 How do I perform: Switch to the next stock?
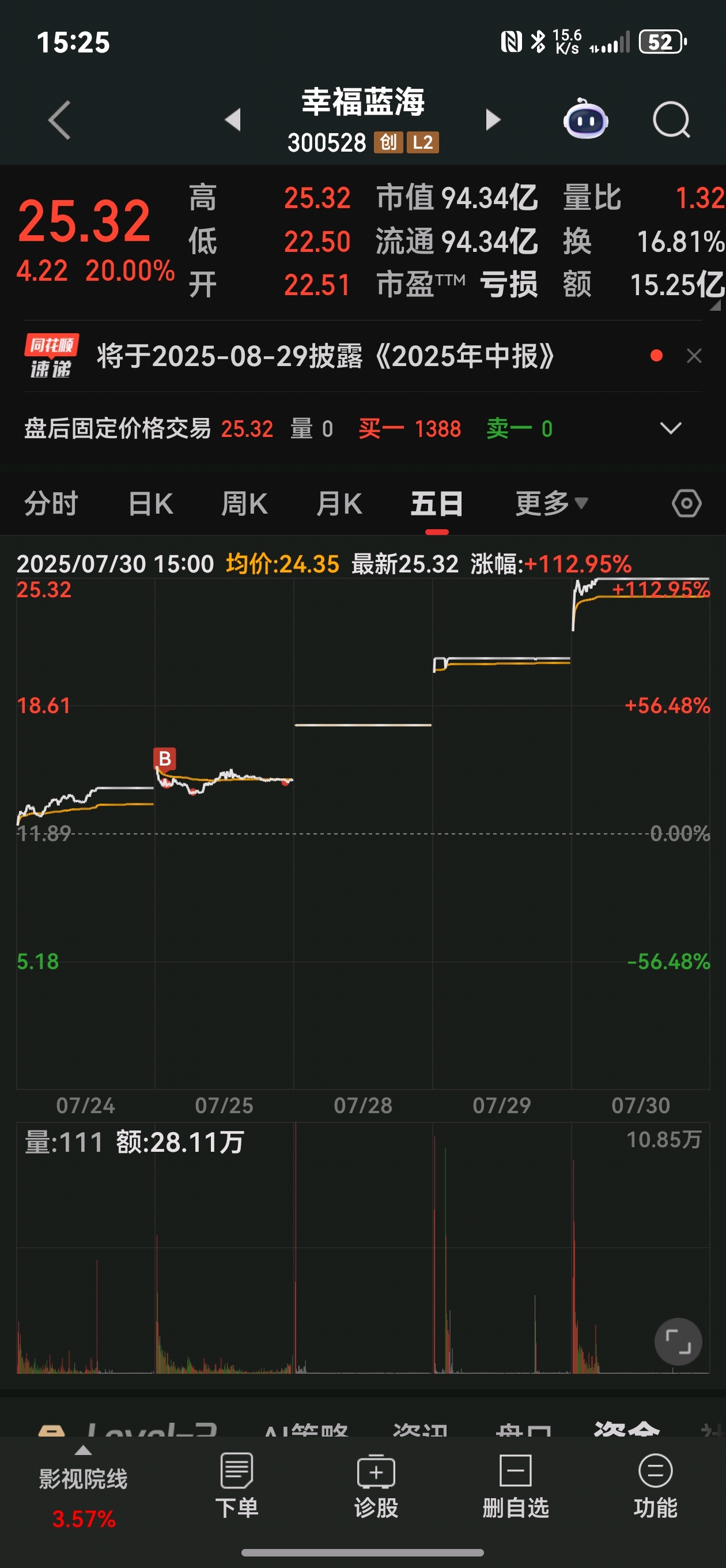point(493,120)
